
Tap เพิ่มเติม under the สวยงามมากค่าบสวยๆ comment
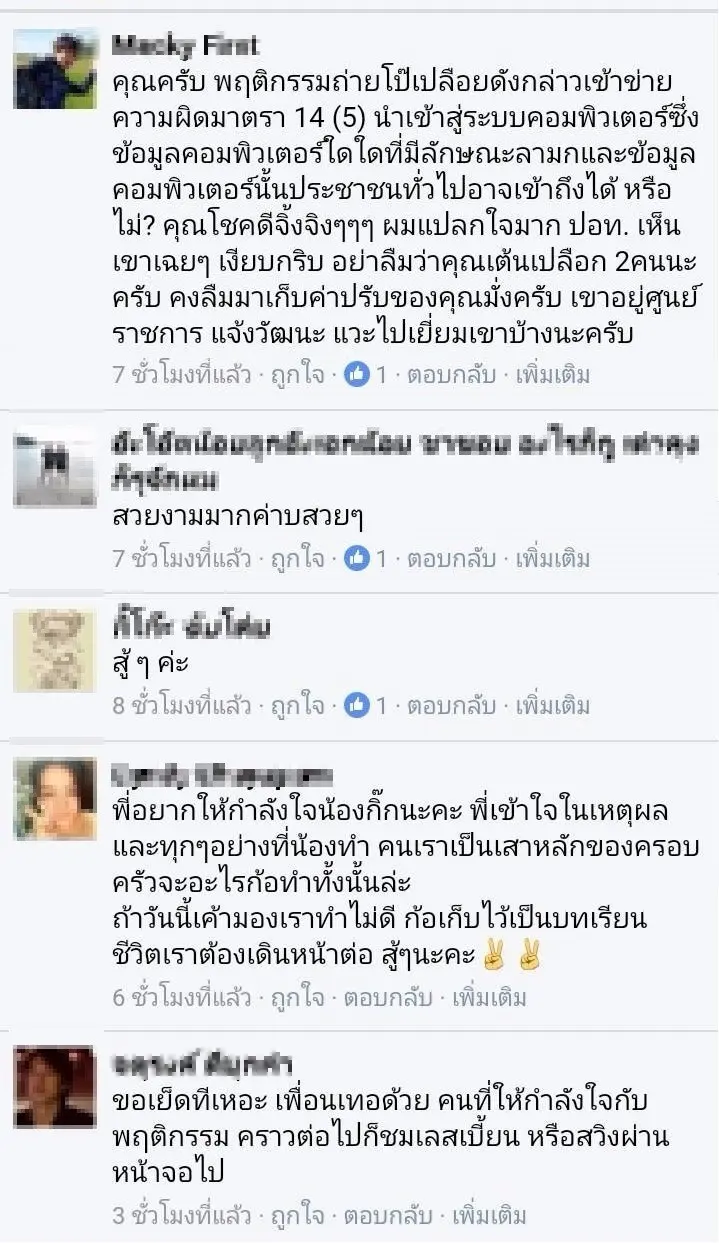(552, 559)
